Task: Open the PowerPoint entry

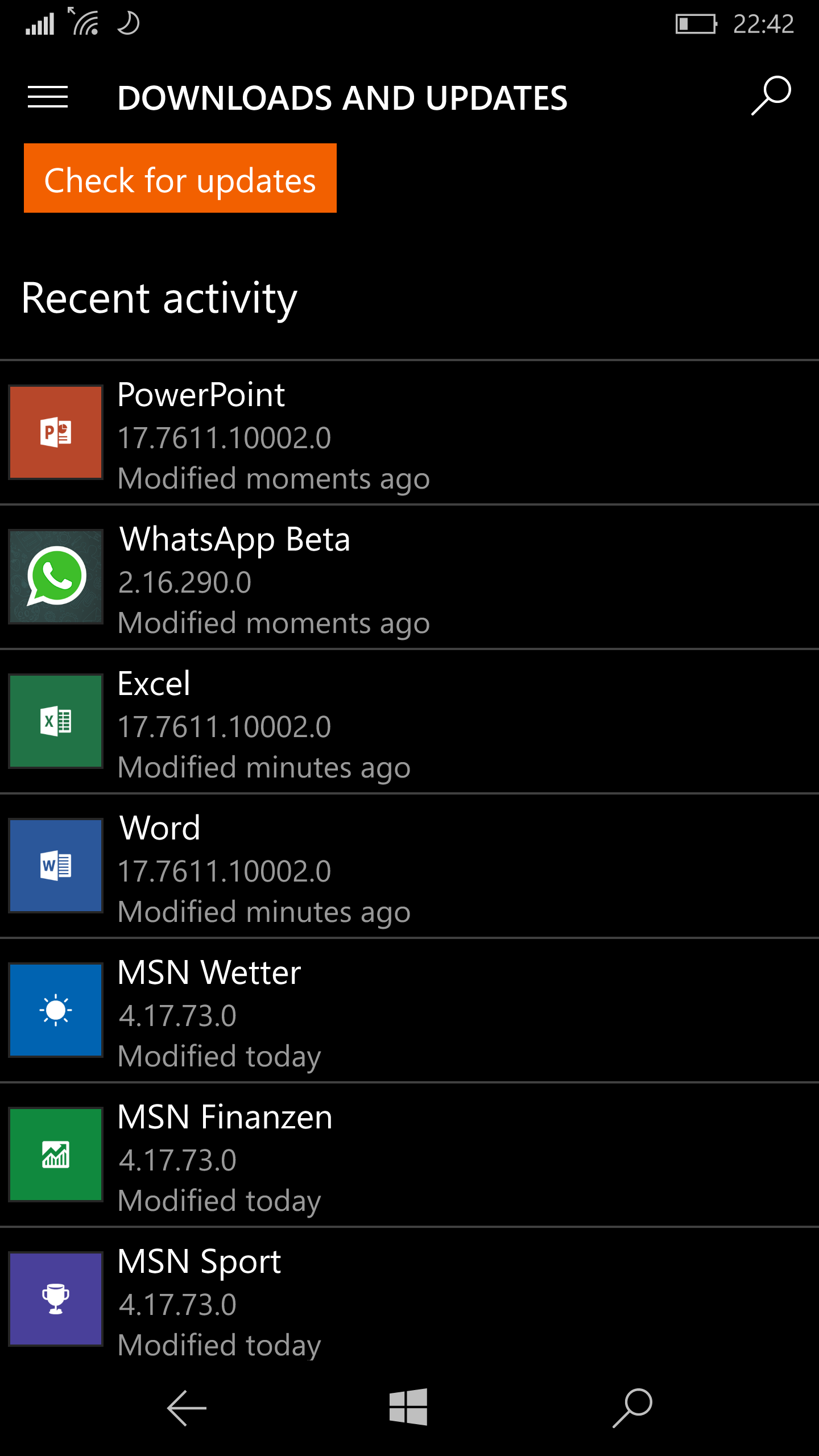Action: pos(409,433)
